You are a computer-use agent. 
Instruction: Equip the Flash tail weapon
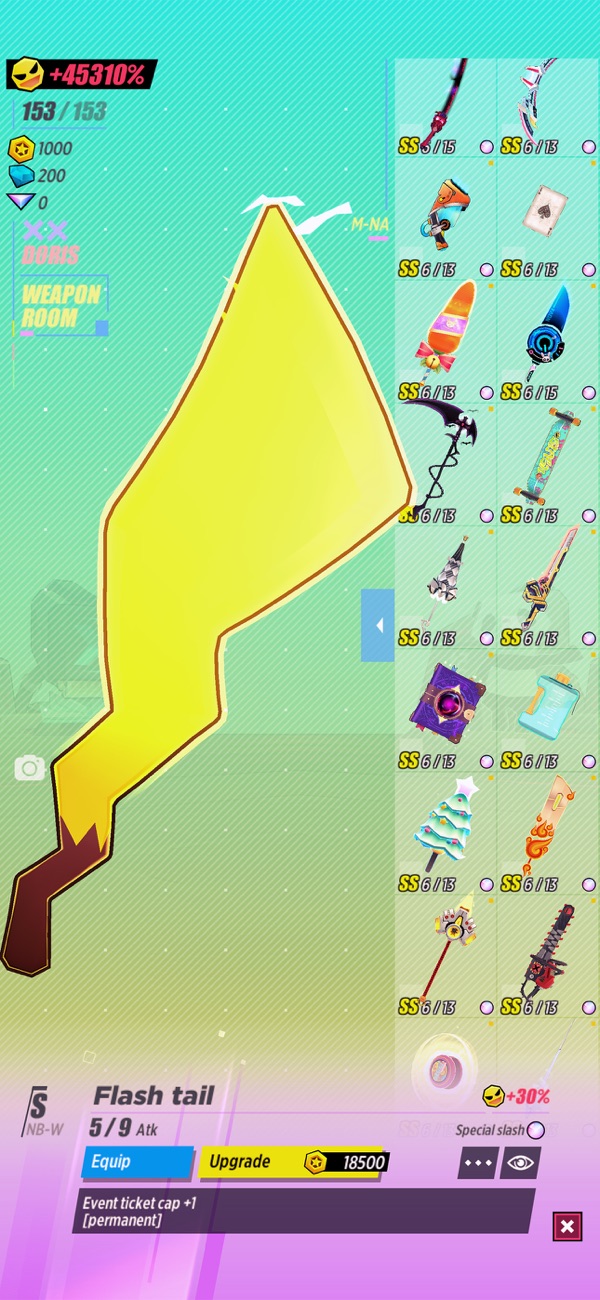click(x=137, y=1162)
